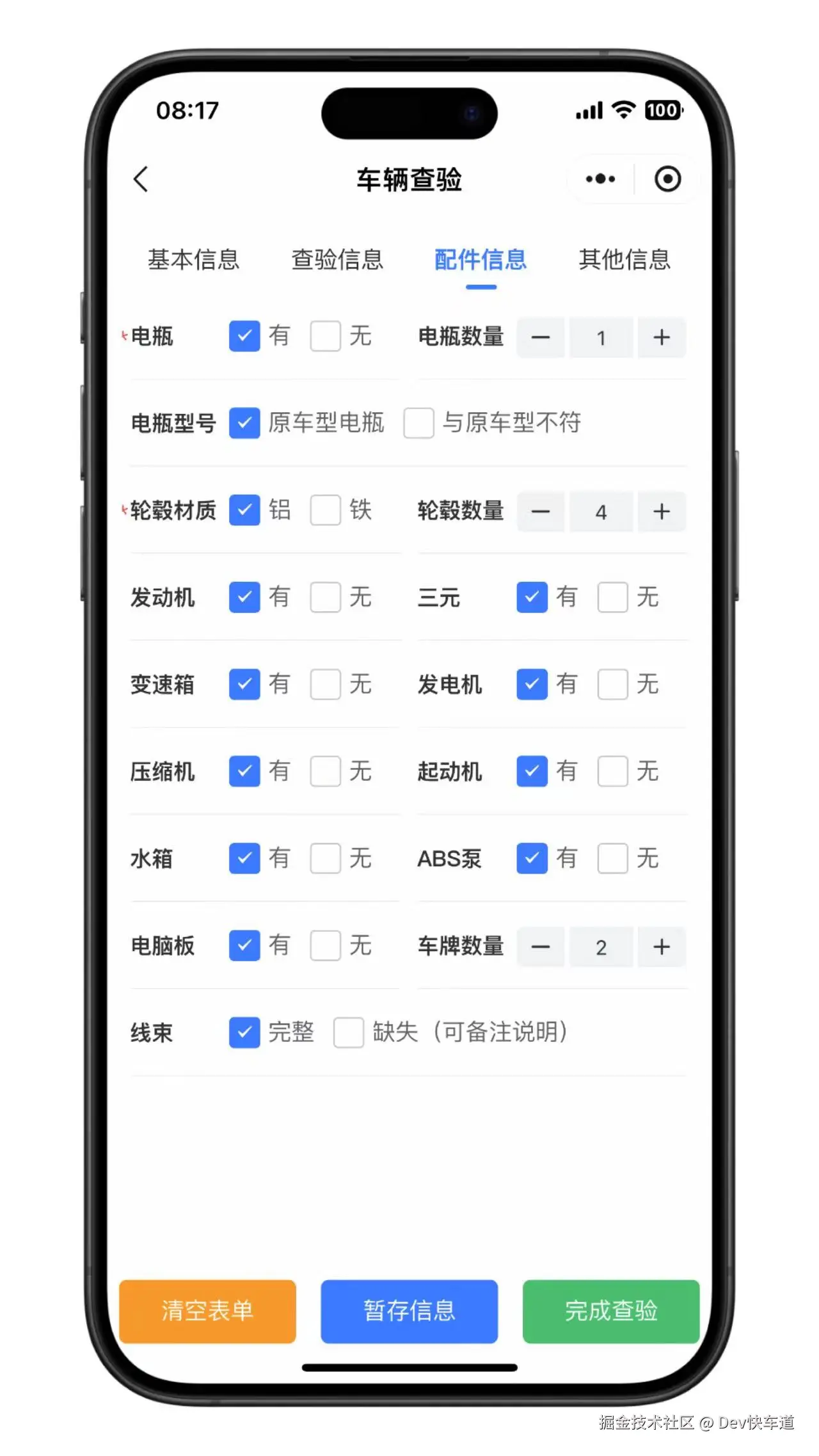819x1456 pixels.
Task: Switch to the 基本信息 tab
Action: (193, 260)
